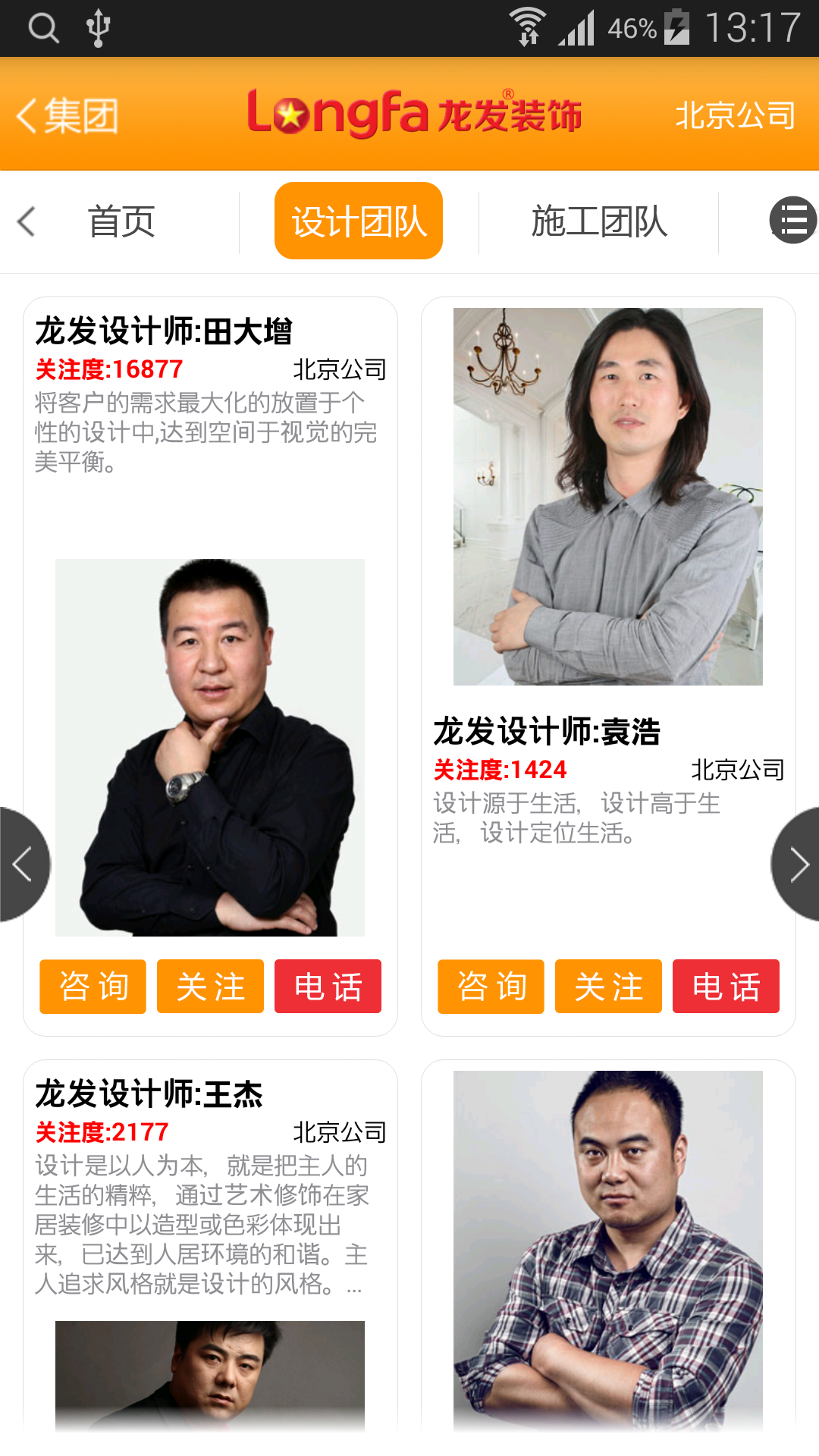Follow designer 田大增 with 关注
The height and width of the screenshot is (1456, 819).
tap(210, 986)
